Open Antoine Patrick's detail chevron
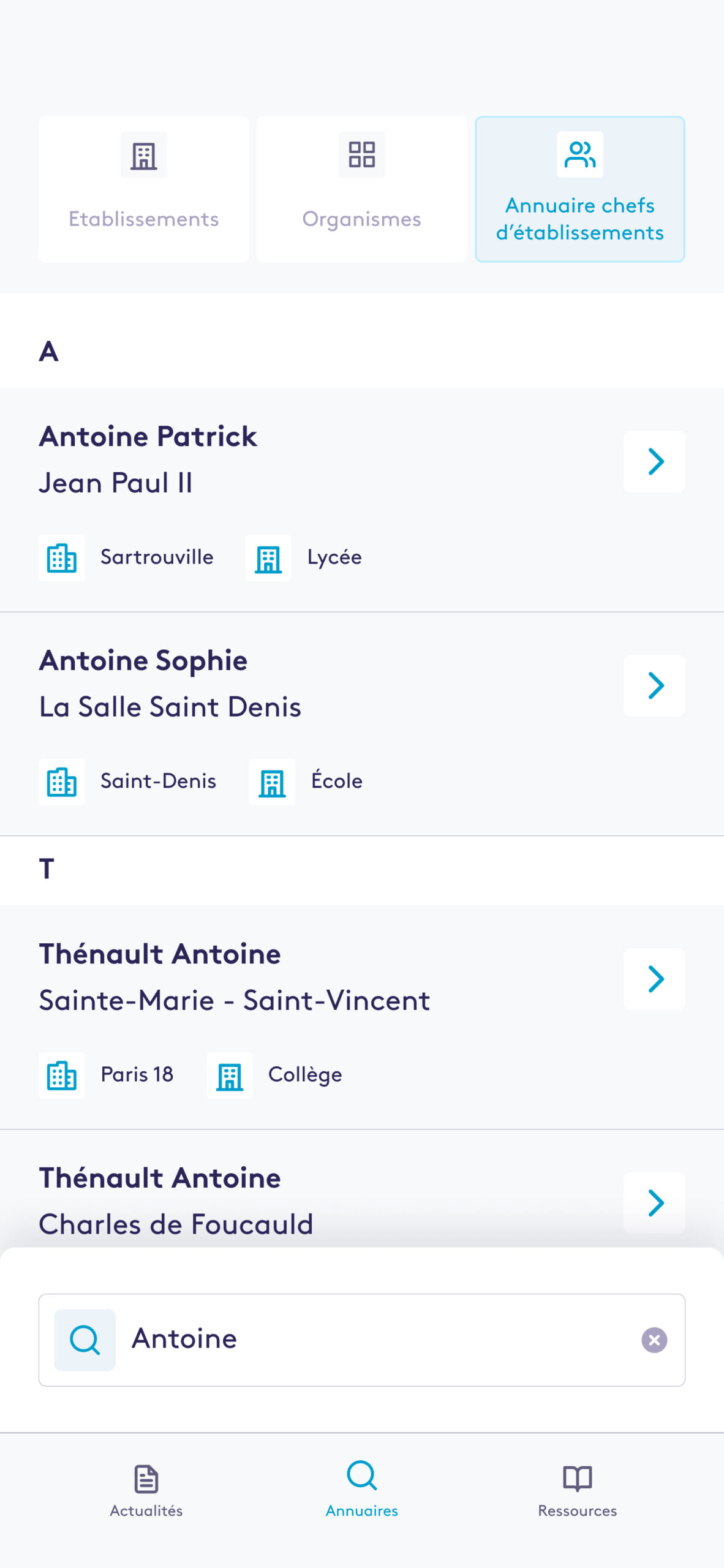The width and height of the screenshot is (724, 1568). pyautogui.click(x=654, y=462)
